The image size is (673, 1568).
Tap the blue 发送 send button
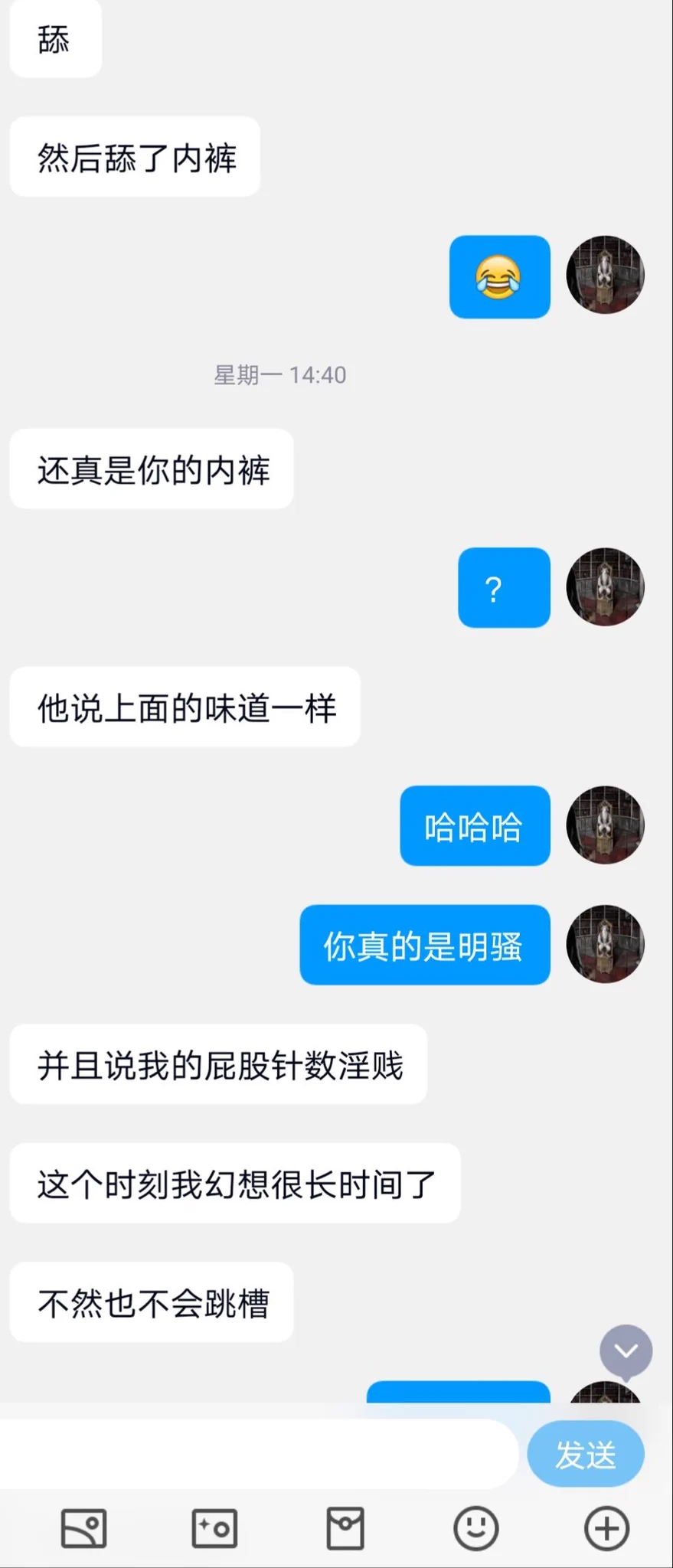click(x=585, y=1454)
